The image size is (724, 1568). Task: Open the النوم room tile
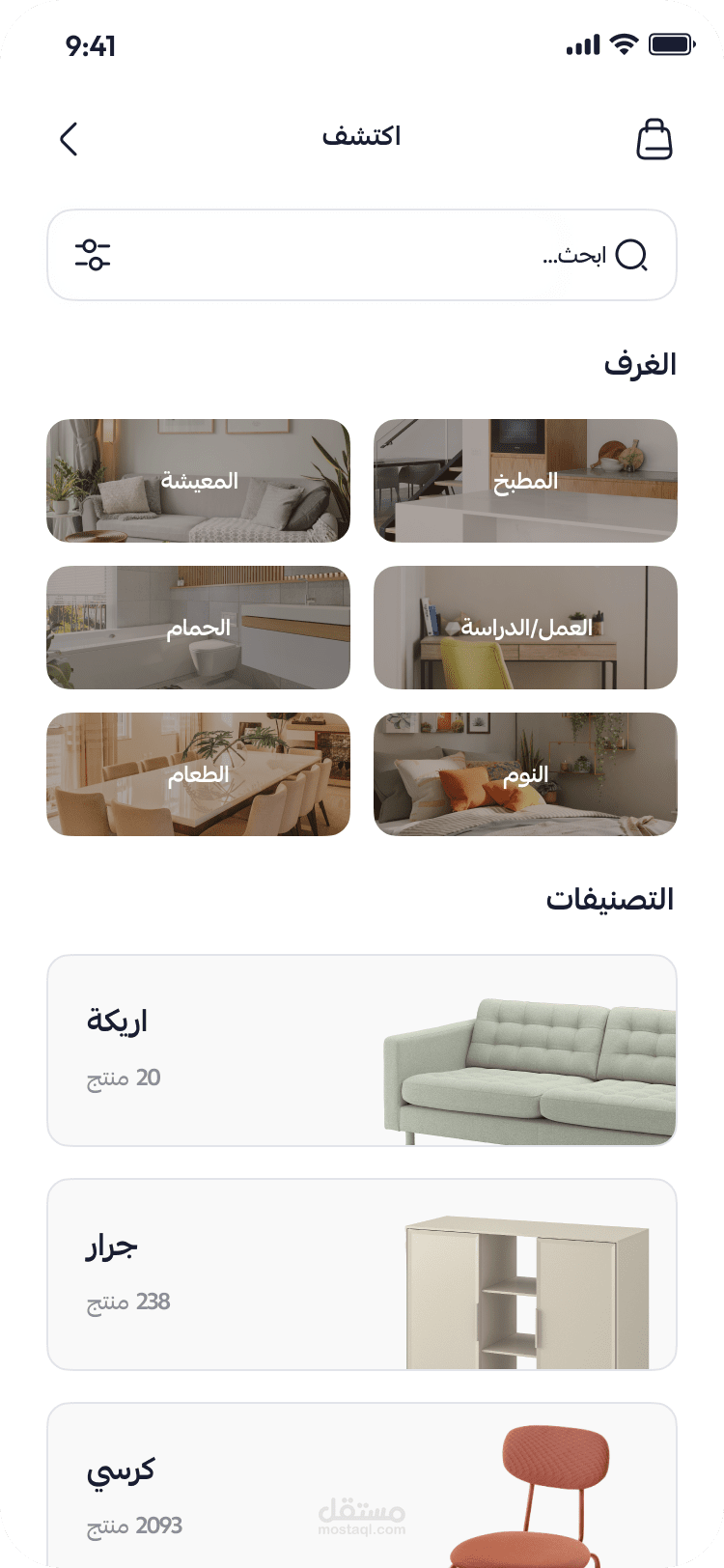pyautogui.click(x=525, y=774)
